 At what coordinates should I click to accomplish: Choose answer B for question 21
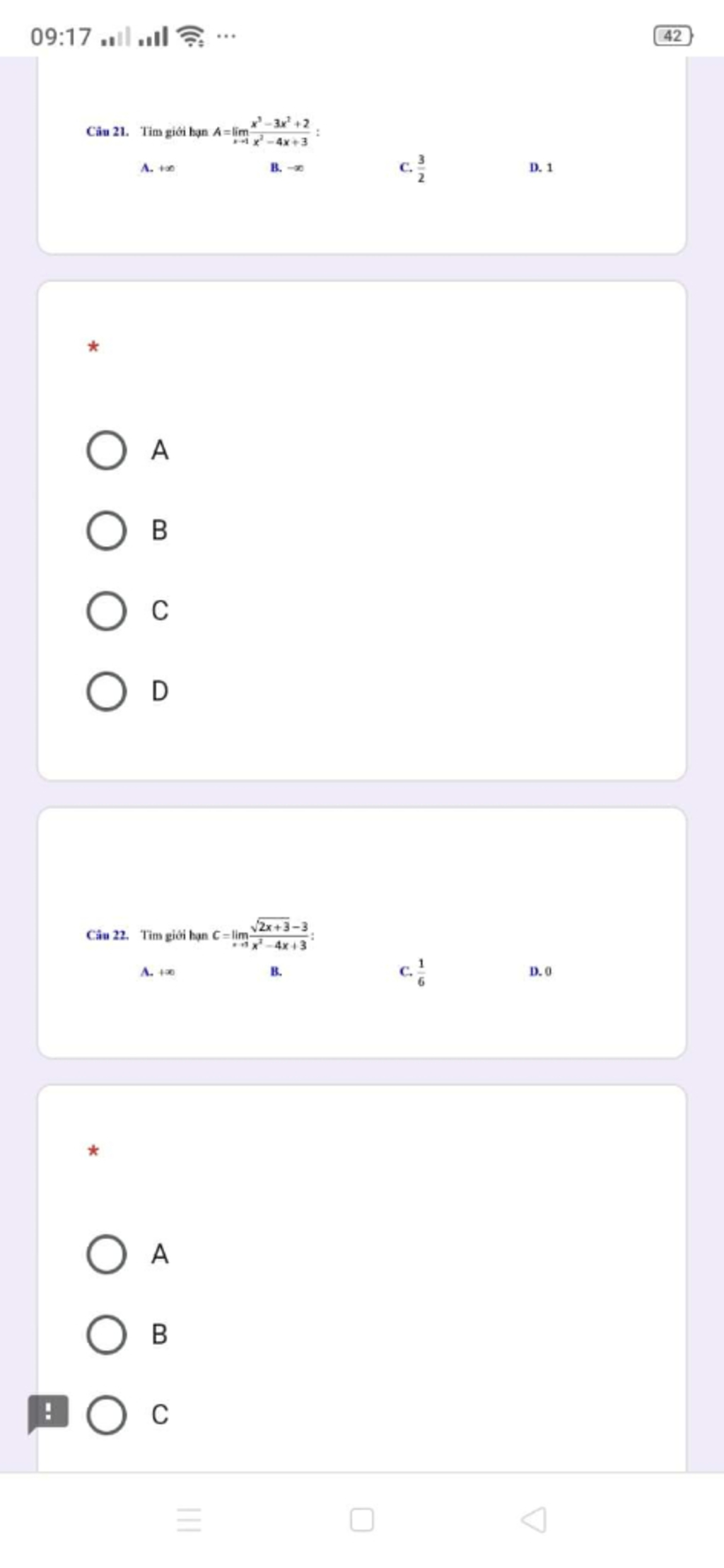(x=107, y=530)
